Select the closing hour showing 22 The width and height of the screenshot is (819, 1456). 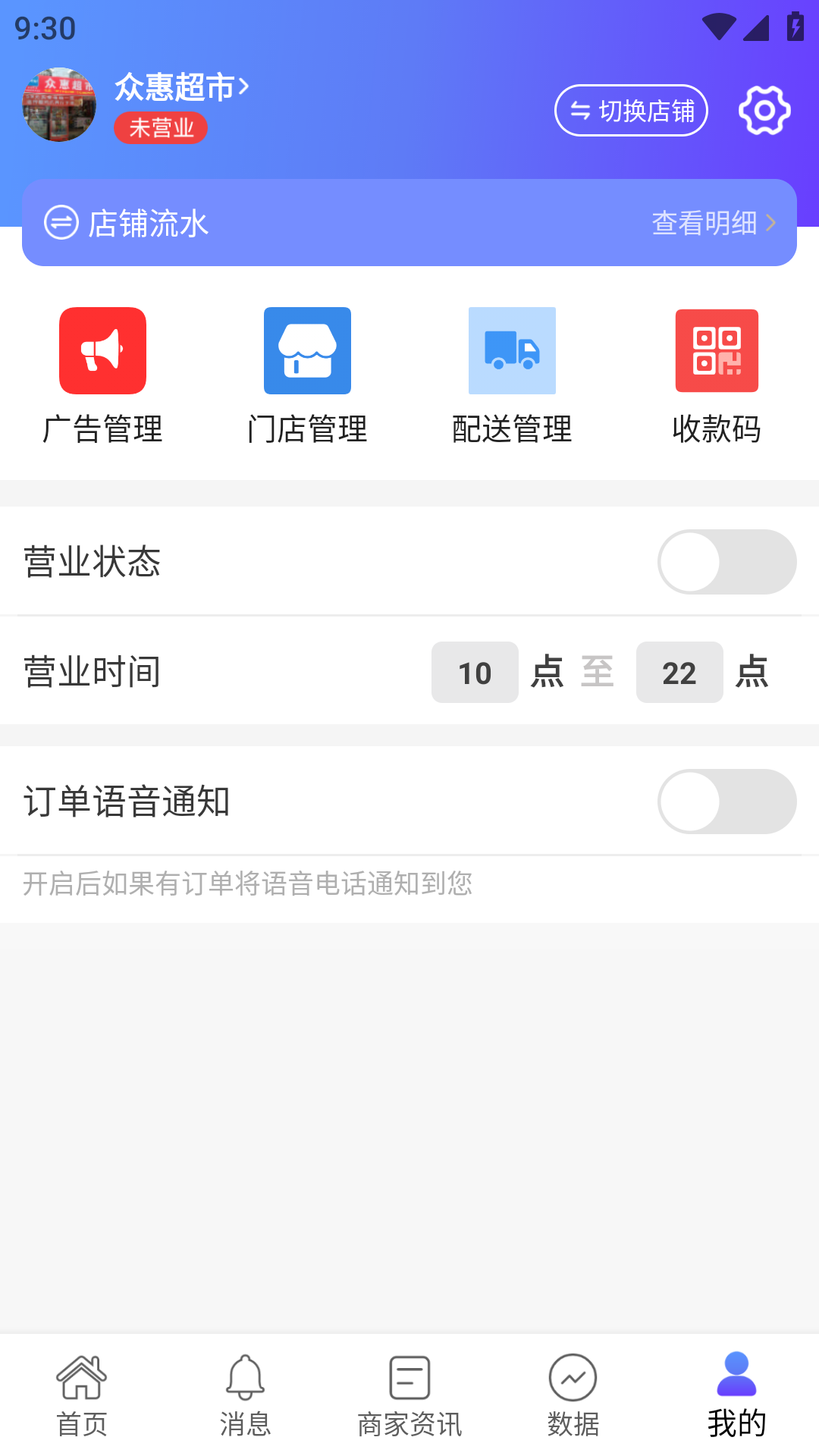679,673
